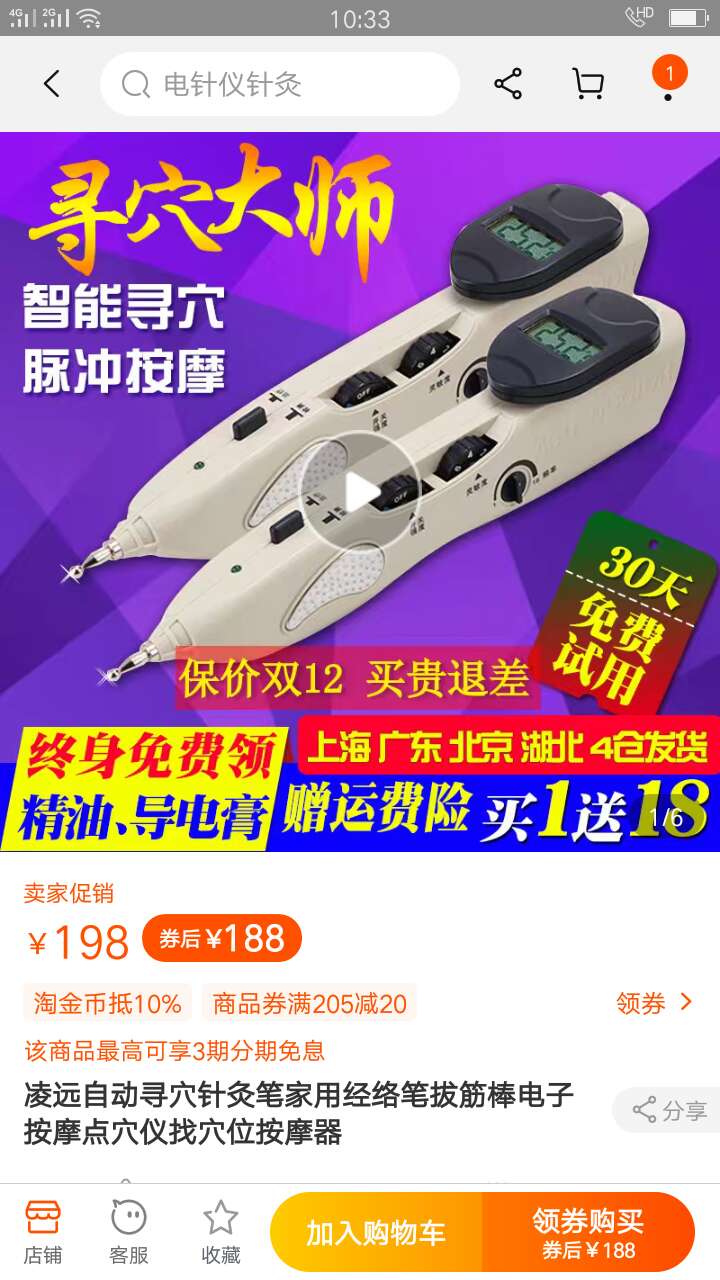
Task: Contact 客服 customer service
Action: (x=129, y=1232)
